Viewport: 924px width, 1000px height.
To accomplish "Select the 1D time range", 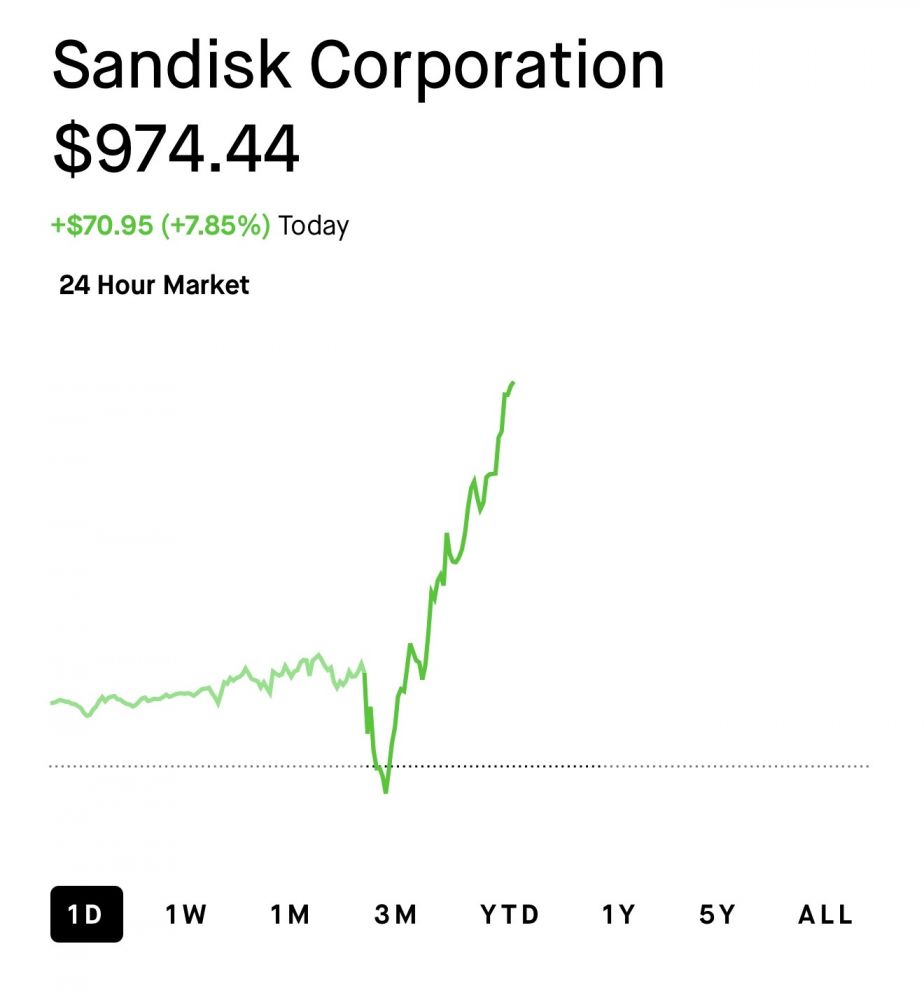I will click(86, 914).
